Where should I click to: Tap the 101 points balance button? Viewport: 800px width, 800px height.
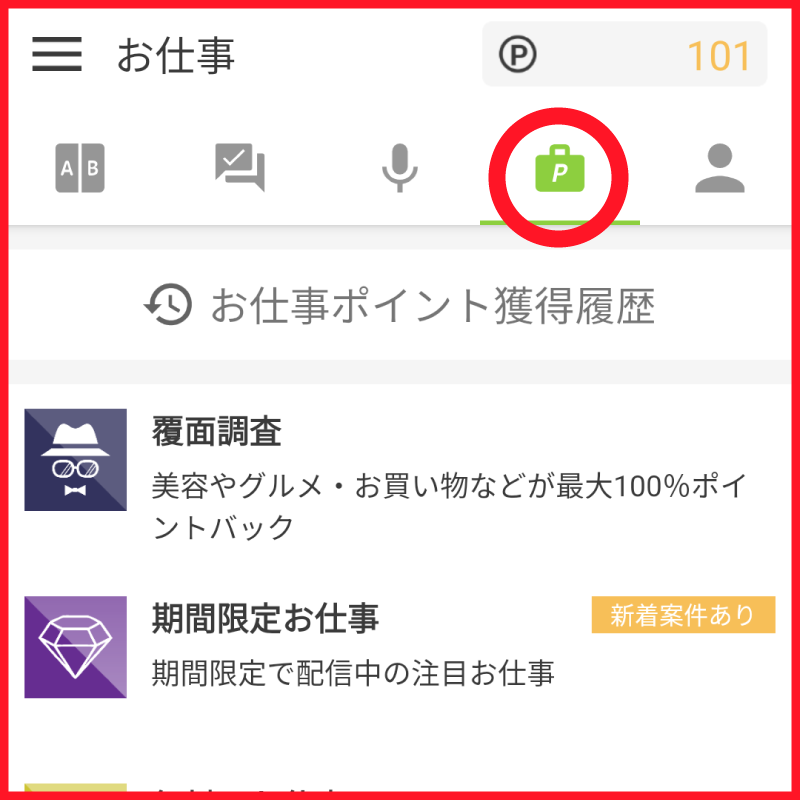(x=625, y=55)
